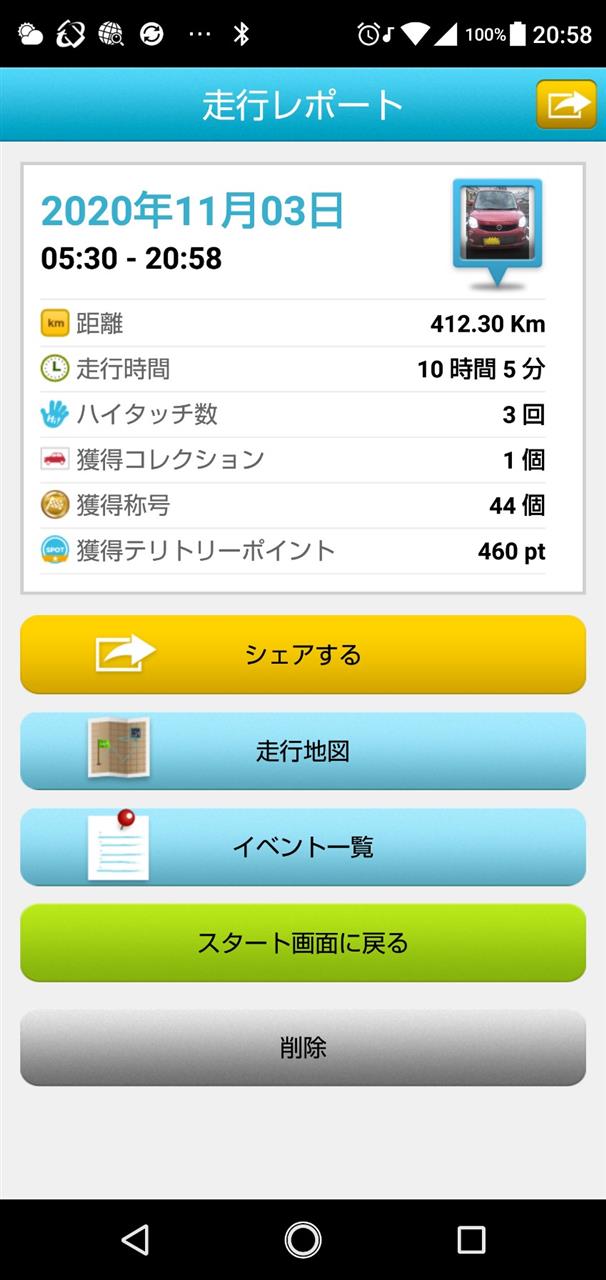Open 走行地図 driving map

click(x=303, y=751)
